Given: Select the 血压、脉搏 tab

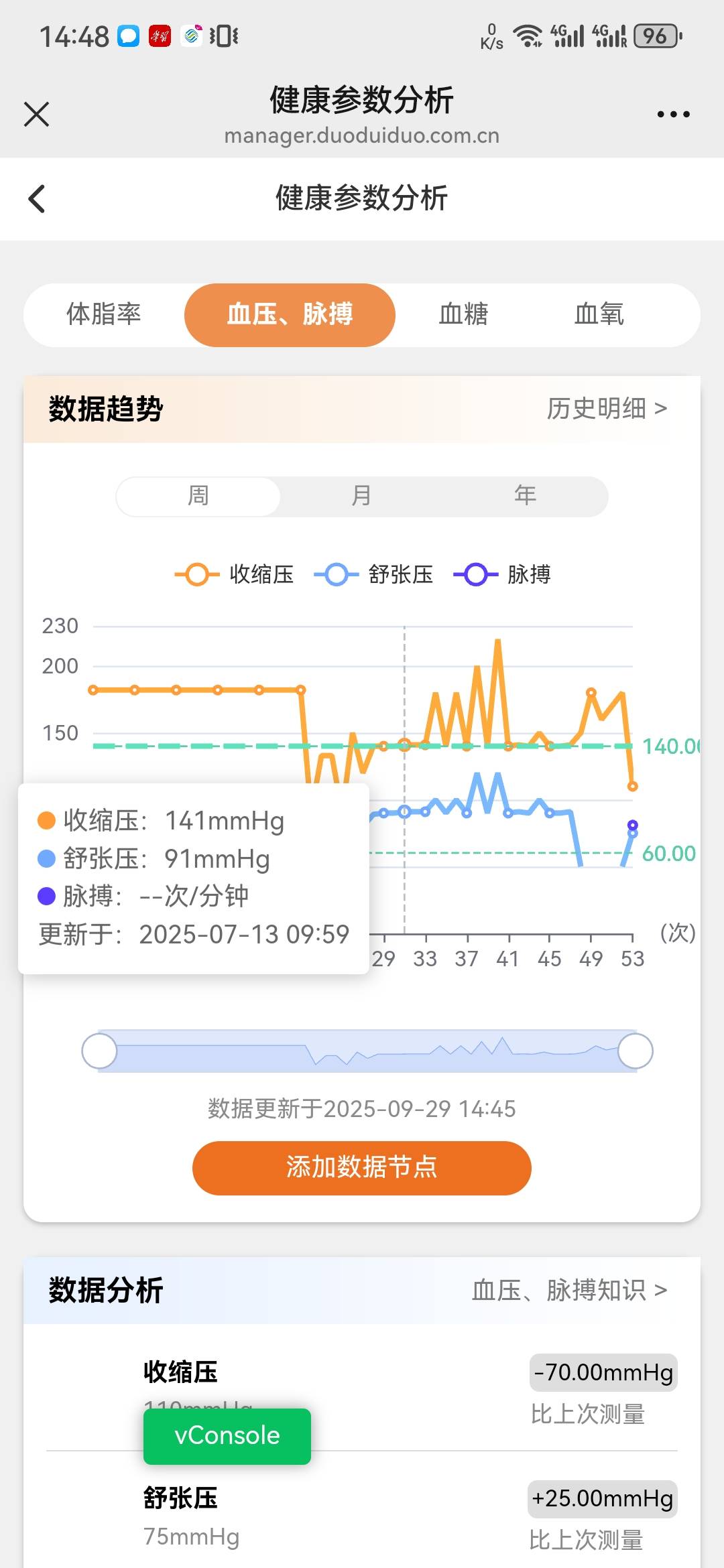Looking at the screenshot, I should tap(290, 314).
